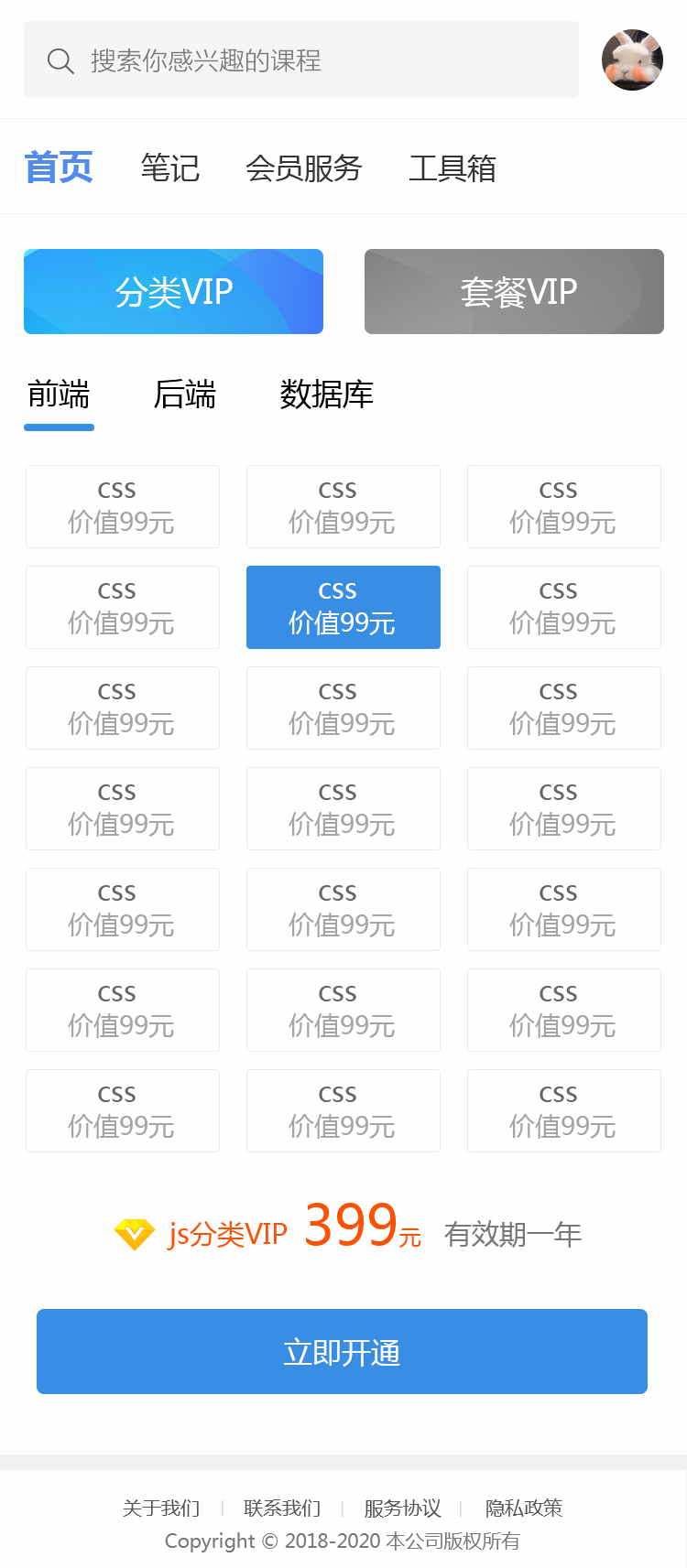687x1568 pixels.
Task: View the 服务协议 page
Action: pos(402,1508)
